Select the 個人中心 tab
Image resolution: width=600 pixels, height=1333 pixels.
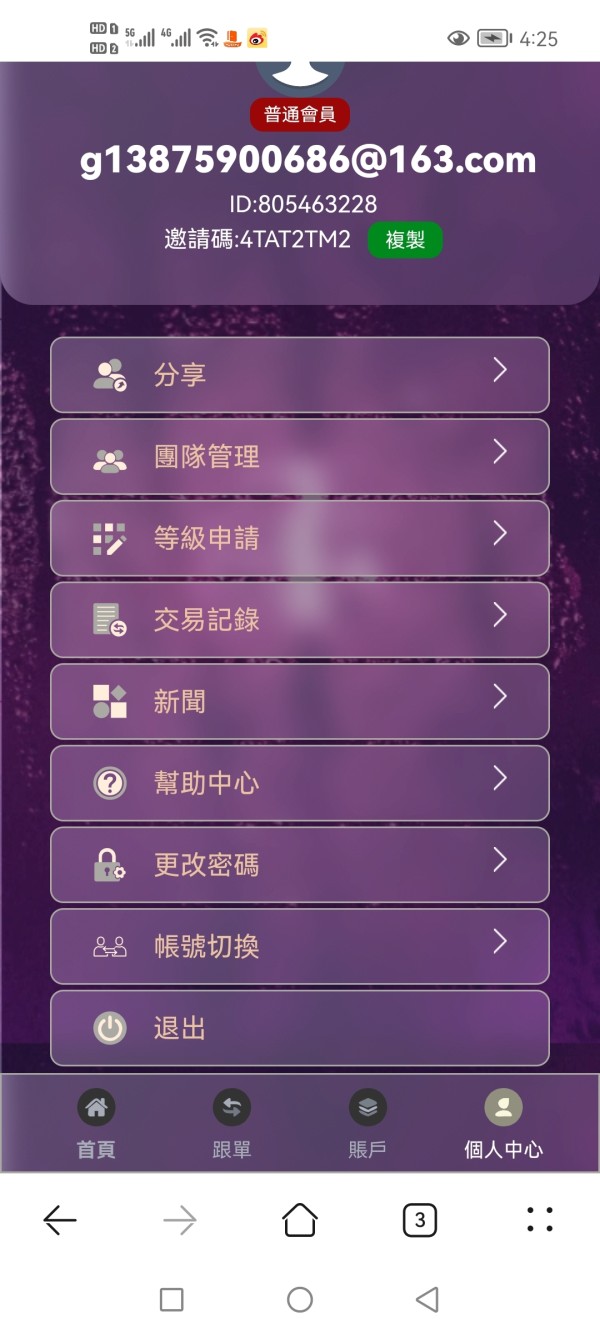(x=503, y=1124)
